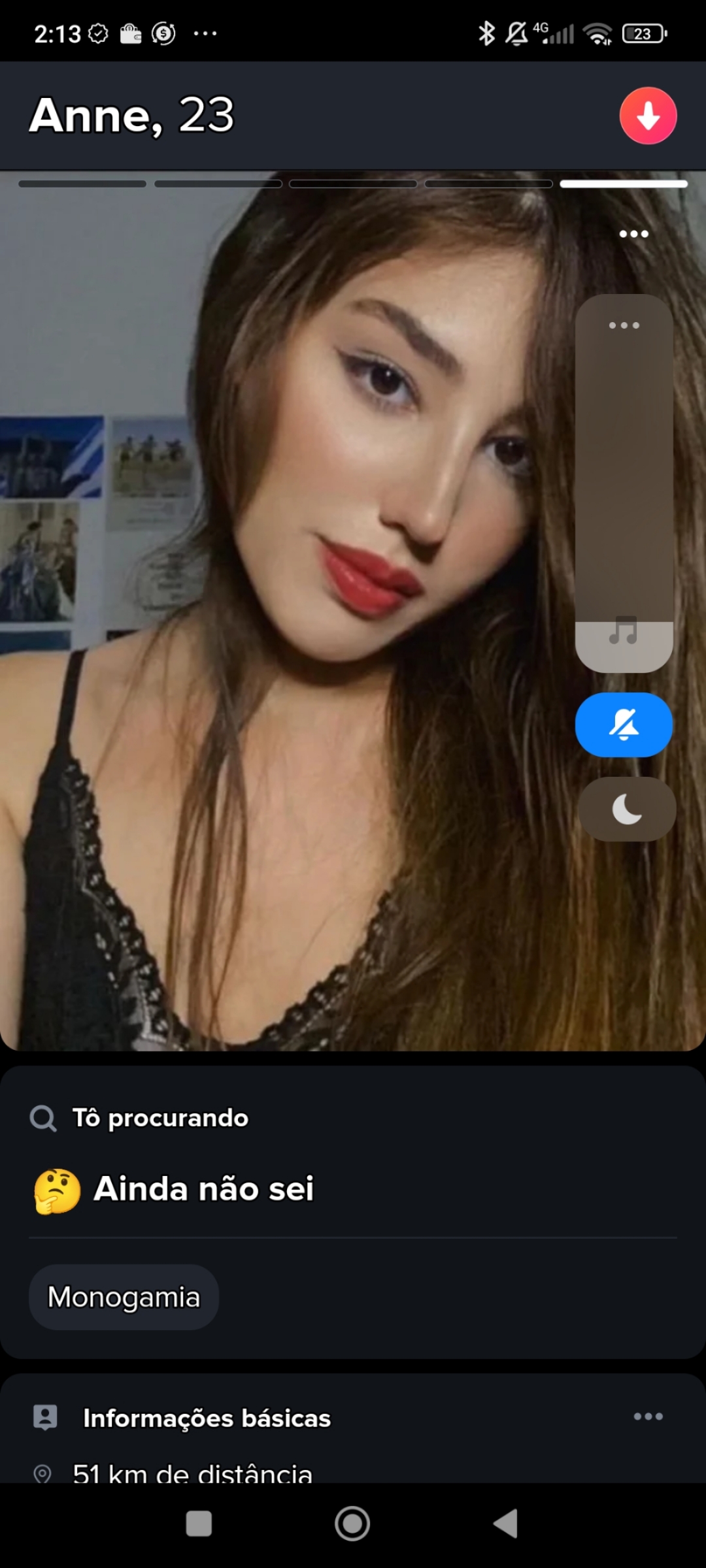The image size is (706, 1568).
Task: Open the overflow menu on the photo
Action: 633,234
